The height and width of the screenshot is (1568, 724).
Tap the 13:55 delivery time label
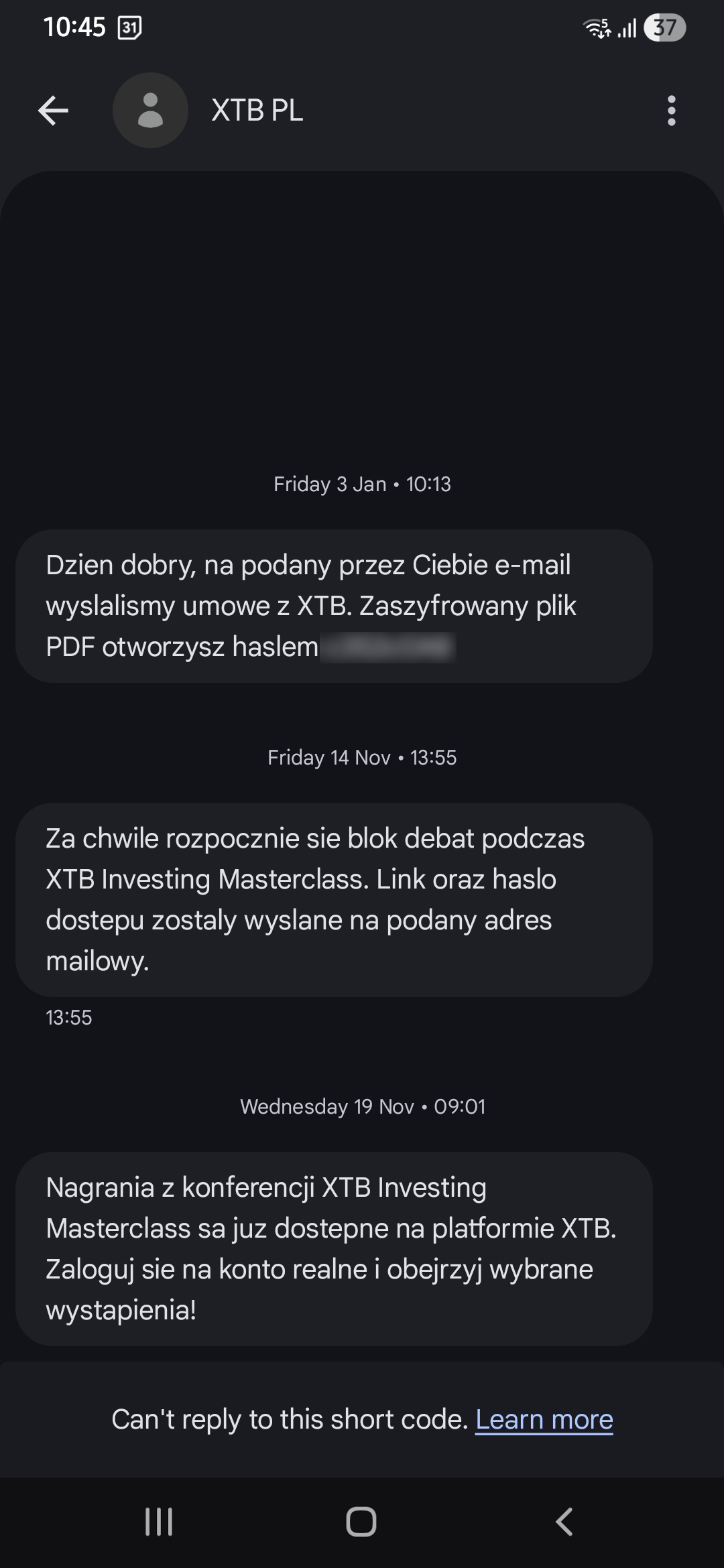coord(68,1018)
